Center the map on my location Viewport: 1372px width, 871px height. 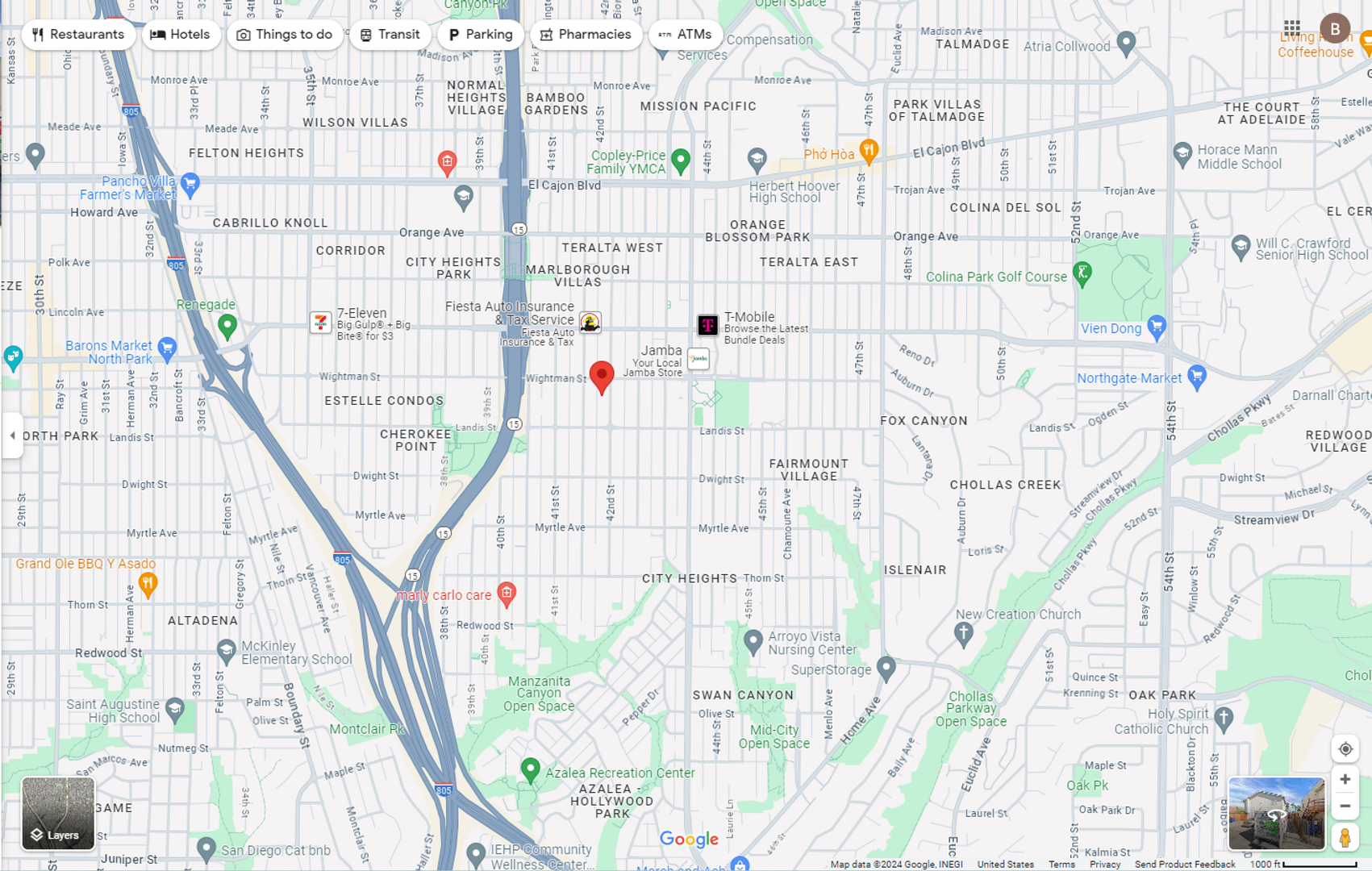coord(1345,749)
